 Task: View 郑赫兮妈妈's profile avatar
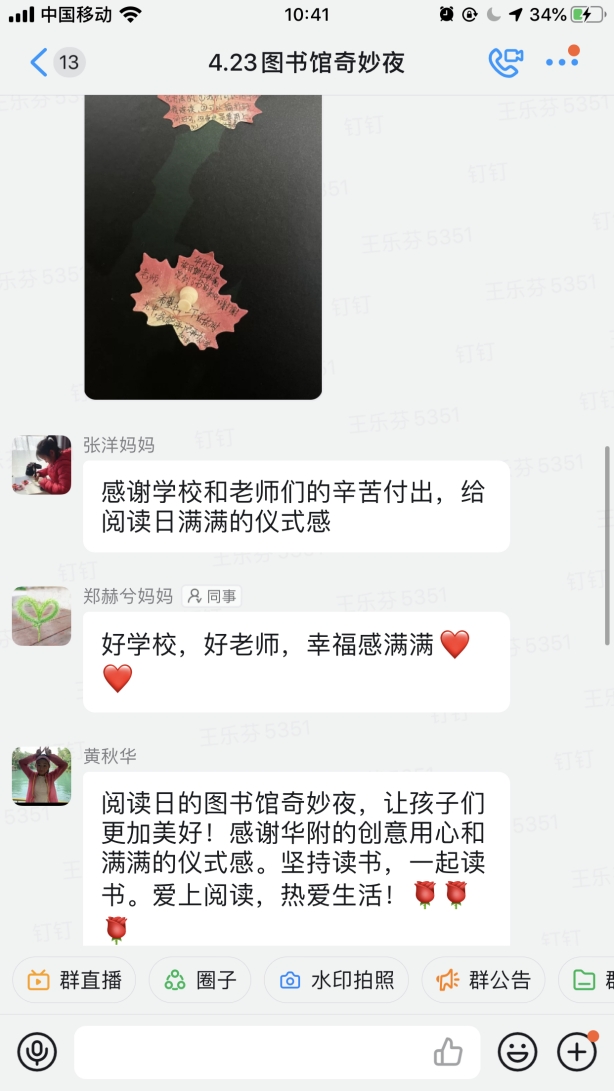42,616
